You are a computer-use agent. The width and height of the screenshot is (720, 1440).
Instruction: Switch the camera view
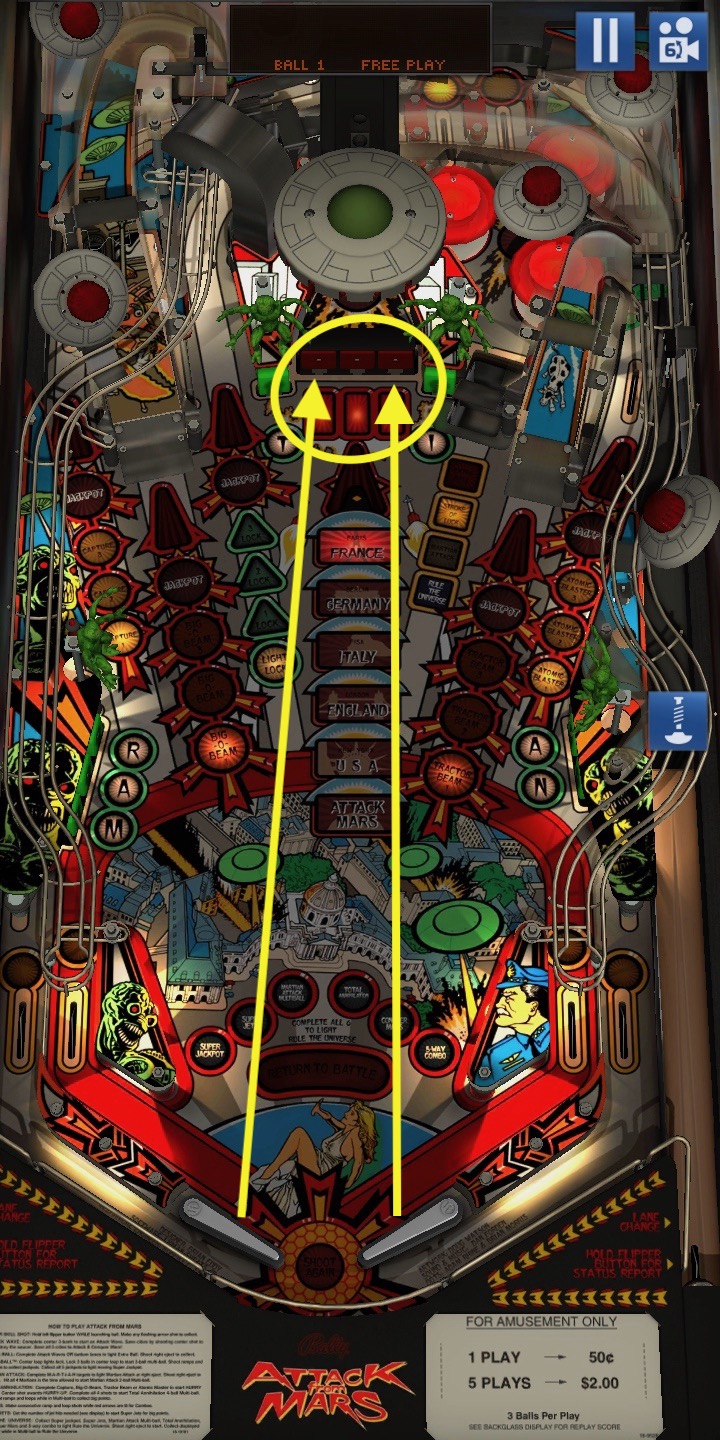coord(678,40)
